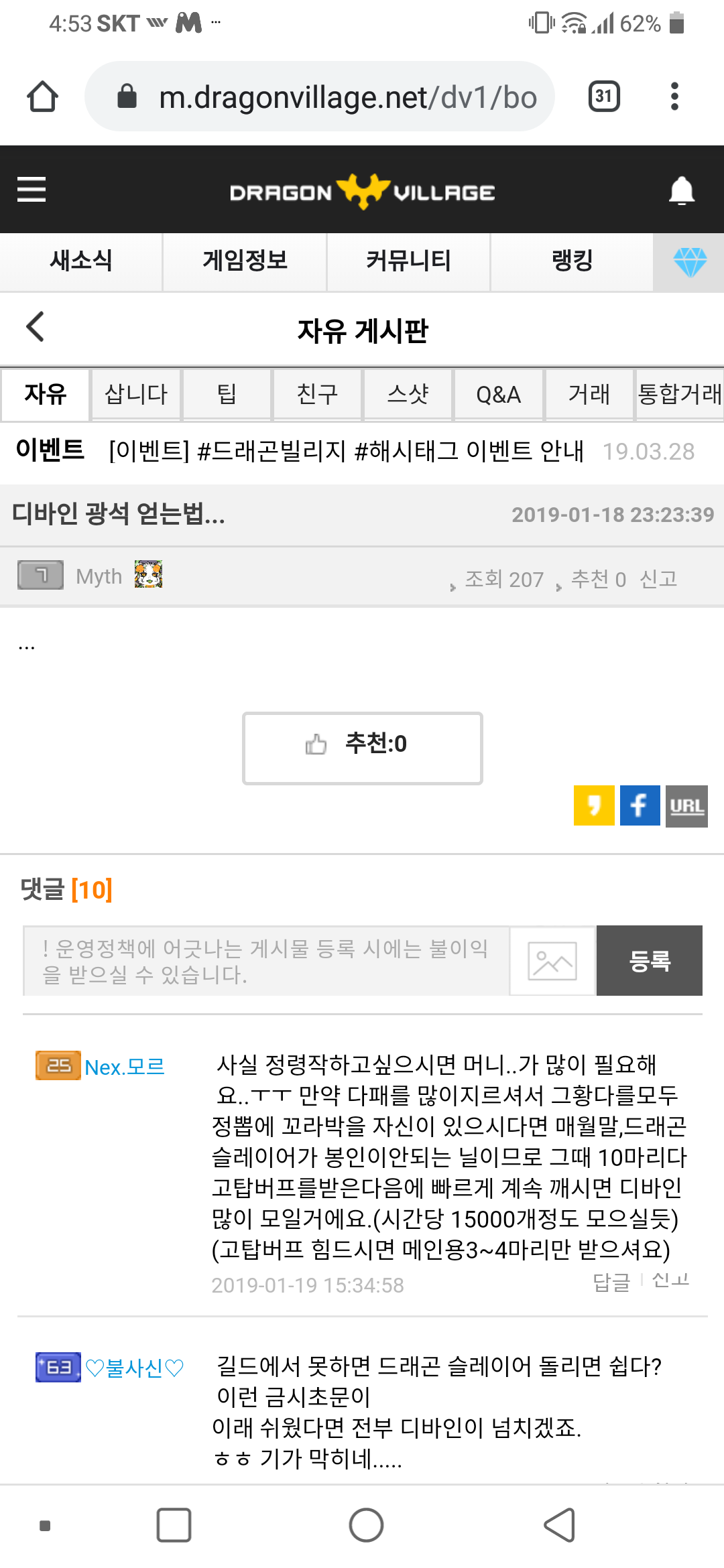Viewport: 724px width, 1568px height.
Task: Switch to the 게임정보 tab
Action: (245, 261)
